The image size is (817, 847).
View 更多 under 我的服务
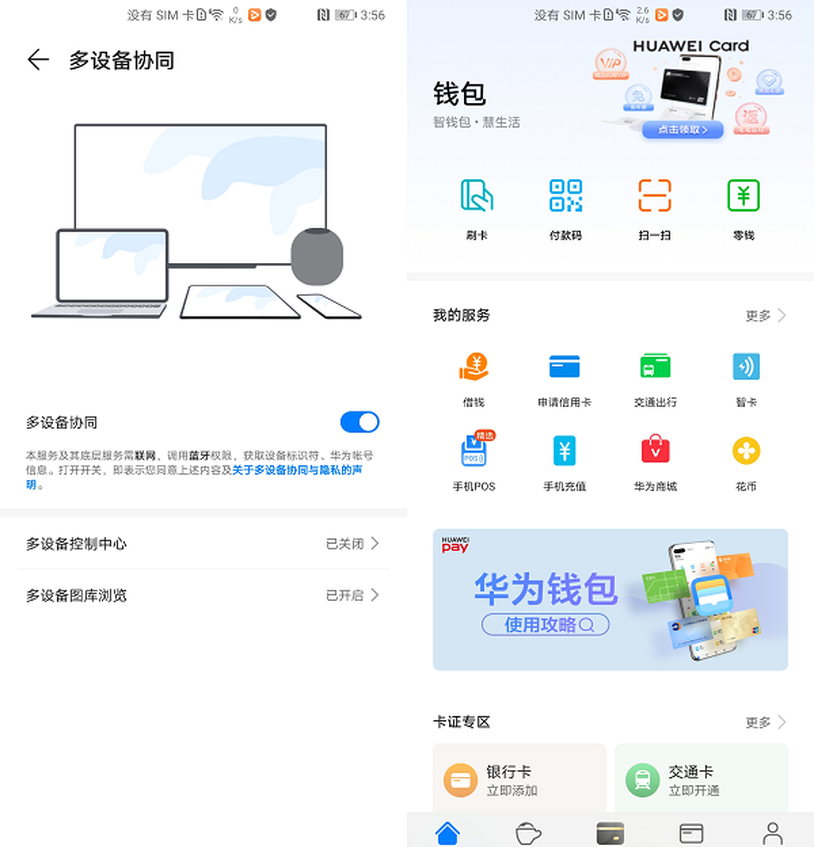[x=765, y=316]
